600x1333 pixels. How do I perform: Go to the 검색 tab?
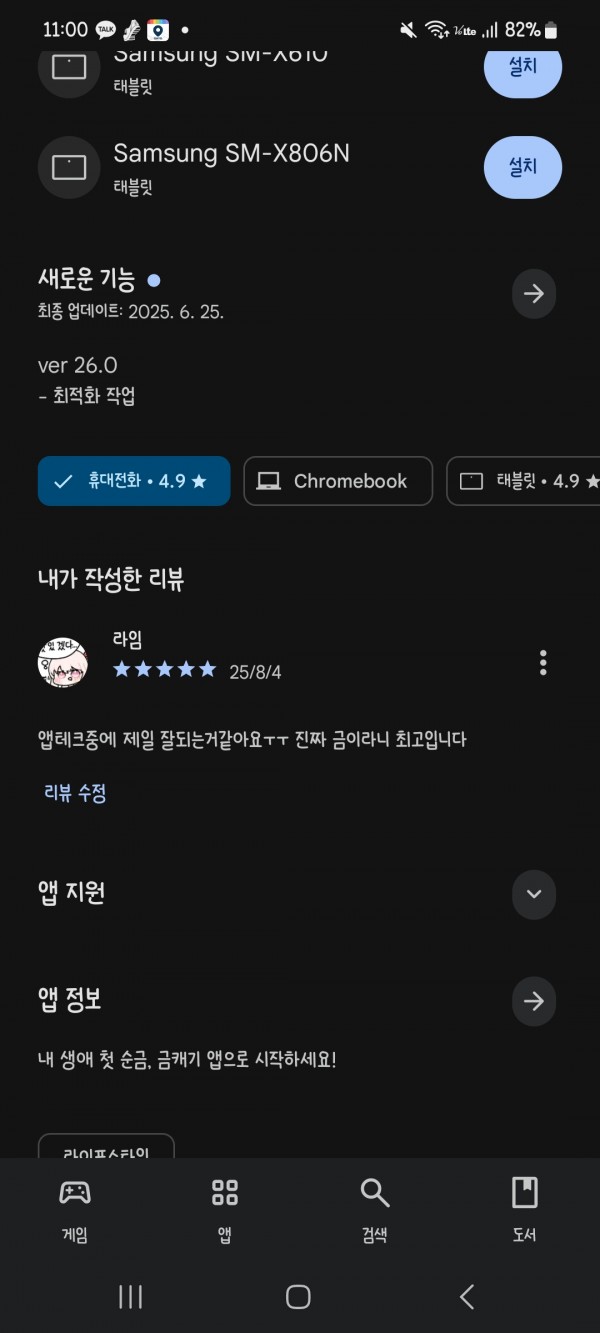coord(375,1208)
